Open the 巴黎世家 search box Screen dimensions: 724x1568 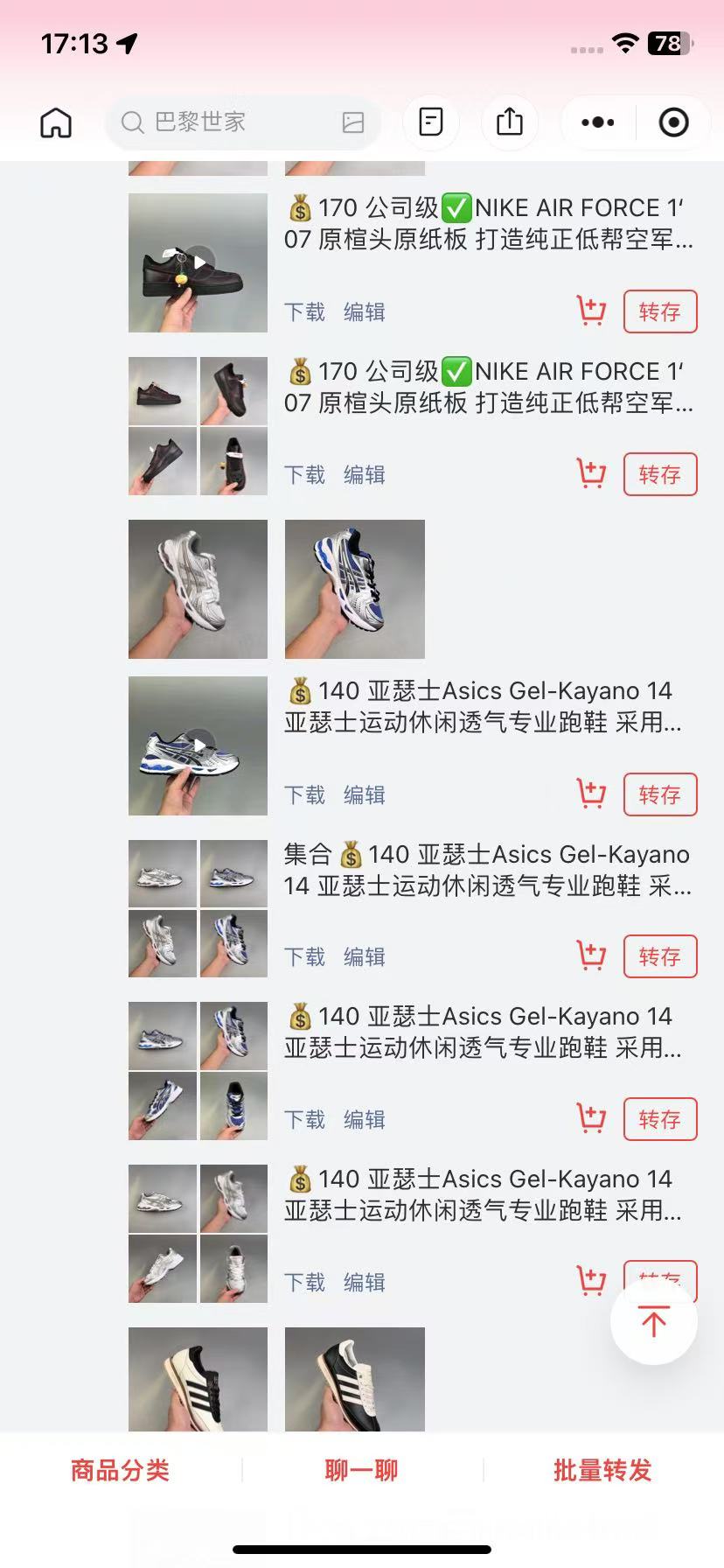coord(227,122)
